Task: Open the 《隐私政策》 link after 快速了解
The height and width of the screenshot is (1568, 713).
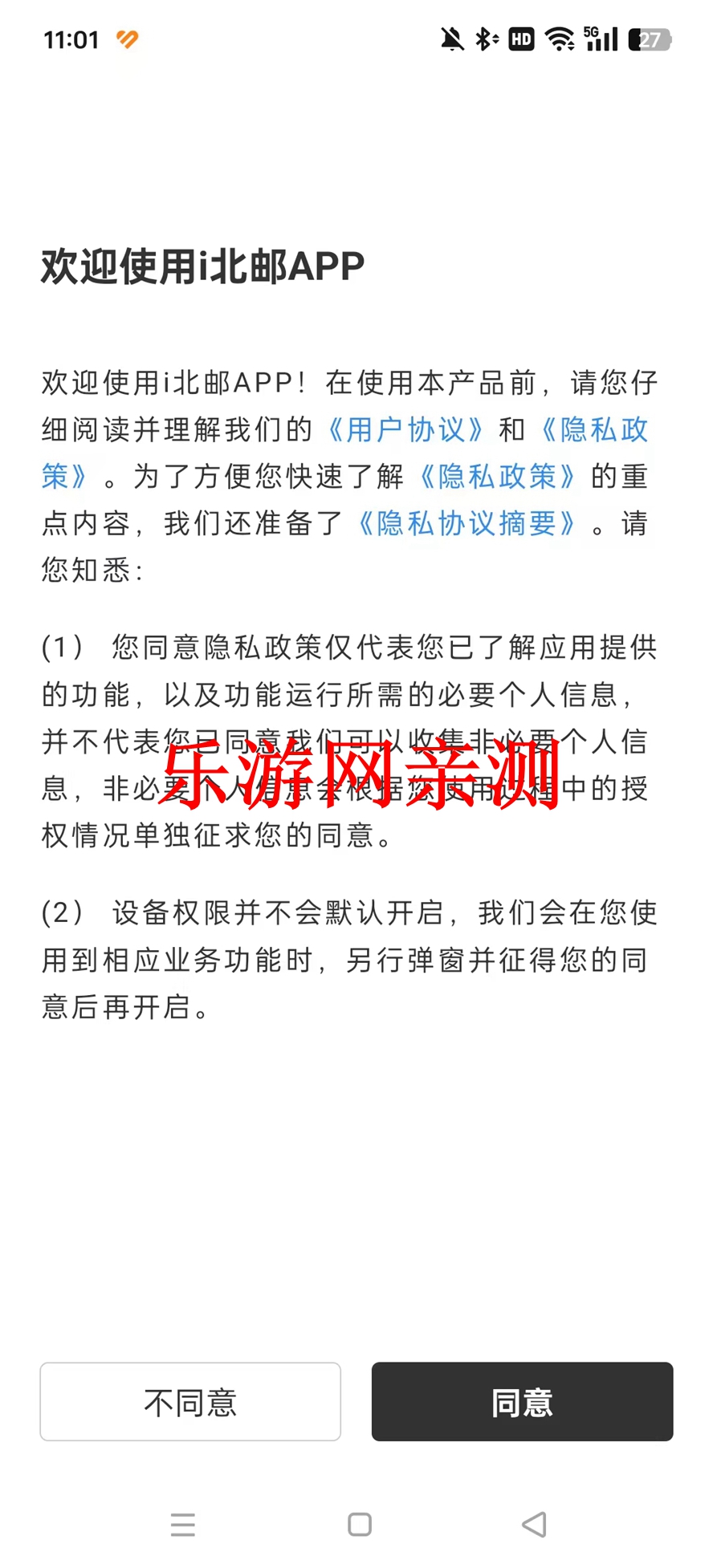Action: [x=497, y=477]
